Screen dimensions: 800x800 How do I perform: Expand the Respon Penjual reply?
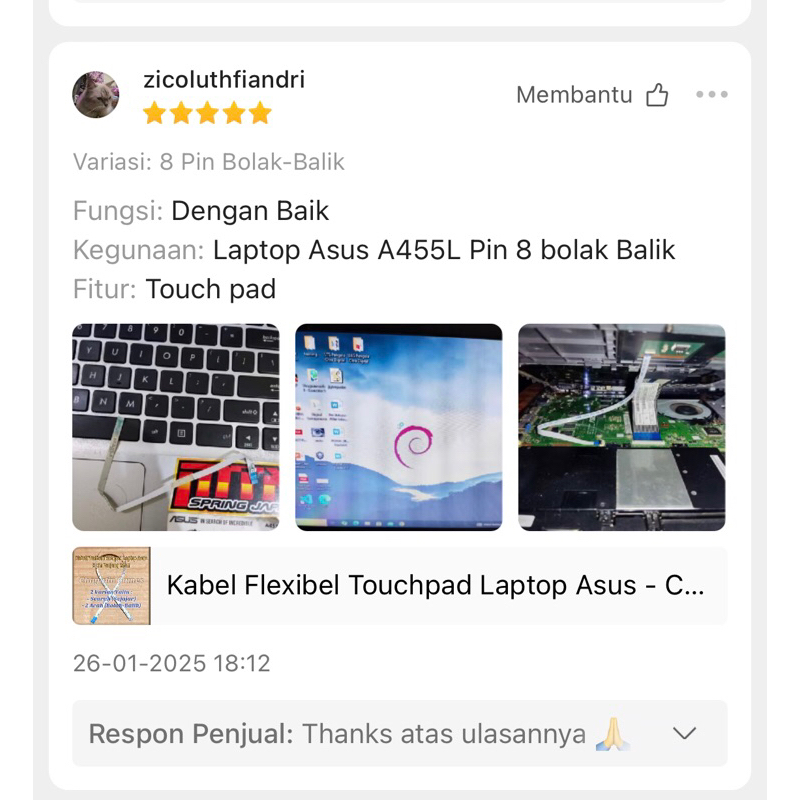click(684, 733)
